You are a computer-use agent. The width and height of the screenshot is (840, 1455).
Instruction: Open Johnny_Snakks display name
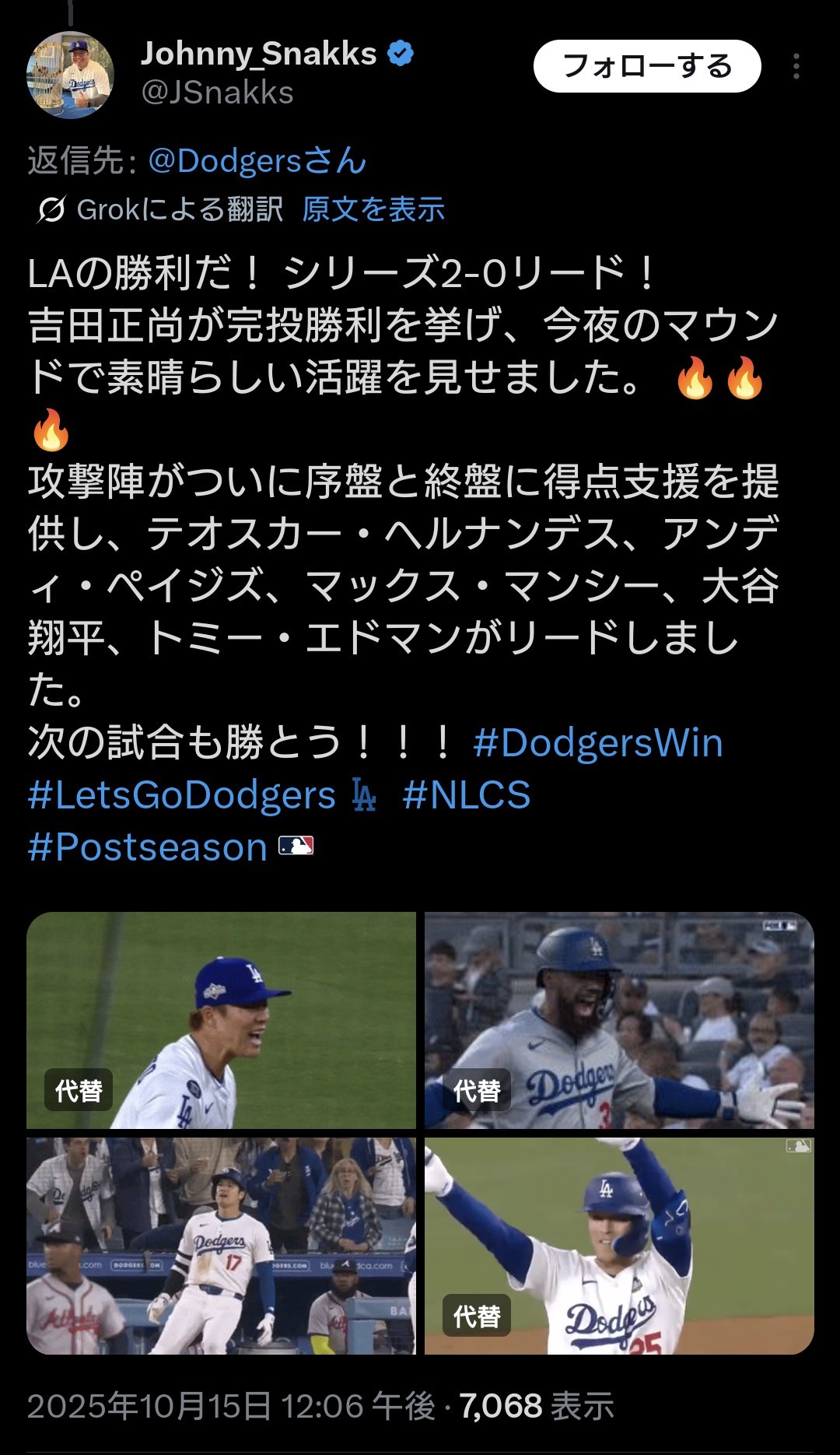click(x=258, y=54)
